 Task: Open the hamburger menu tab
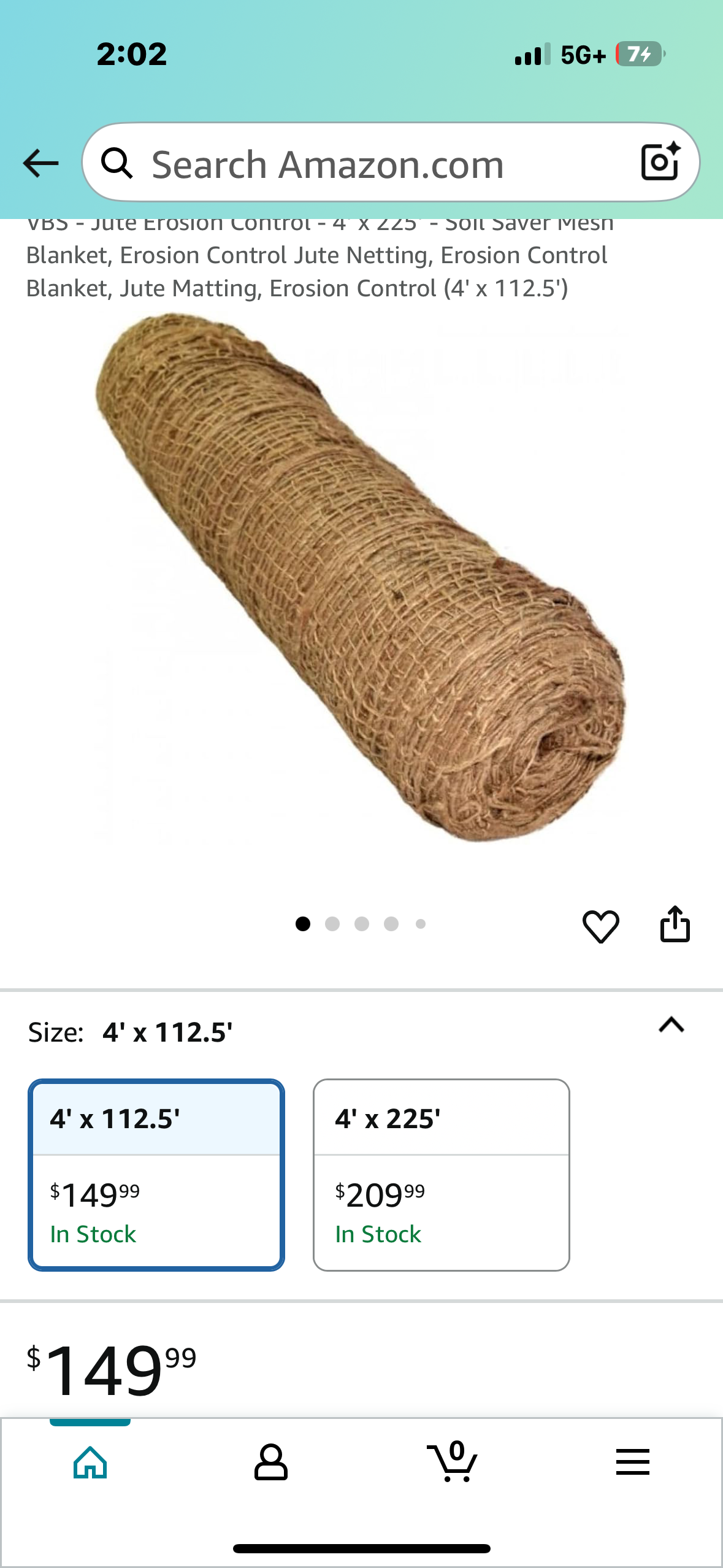tap(632, 1462)
